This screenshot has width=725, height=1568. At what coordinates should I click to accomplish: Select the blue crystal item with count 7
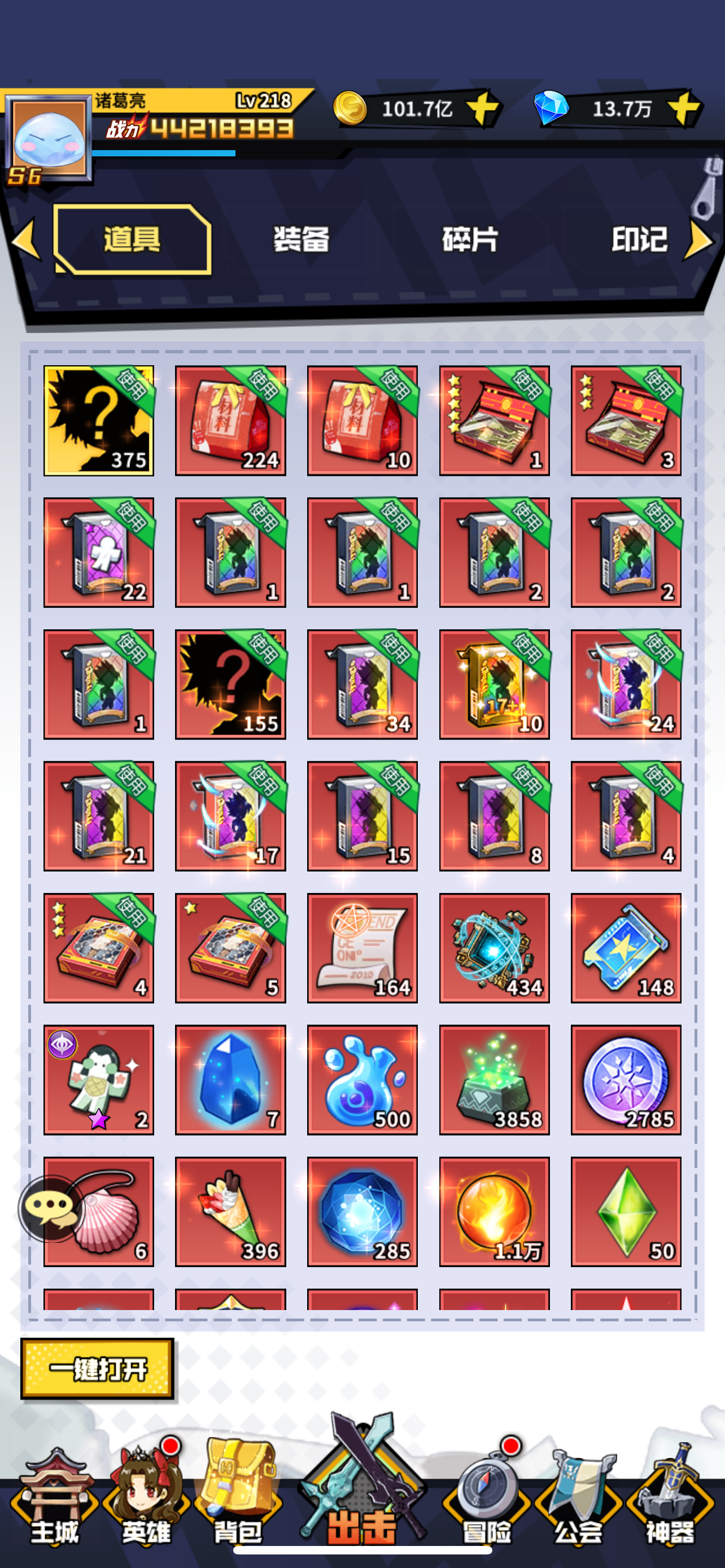click(231, 1080)
